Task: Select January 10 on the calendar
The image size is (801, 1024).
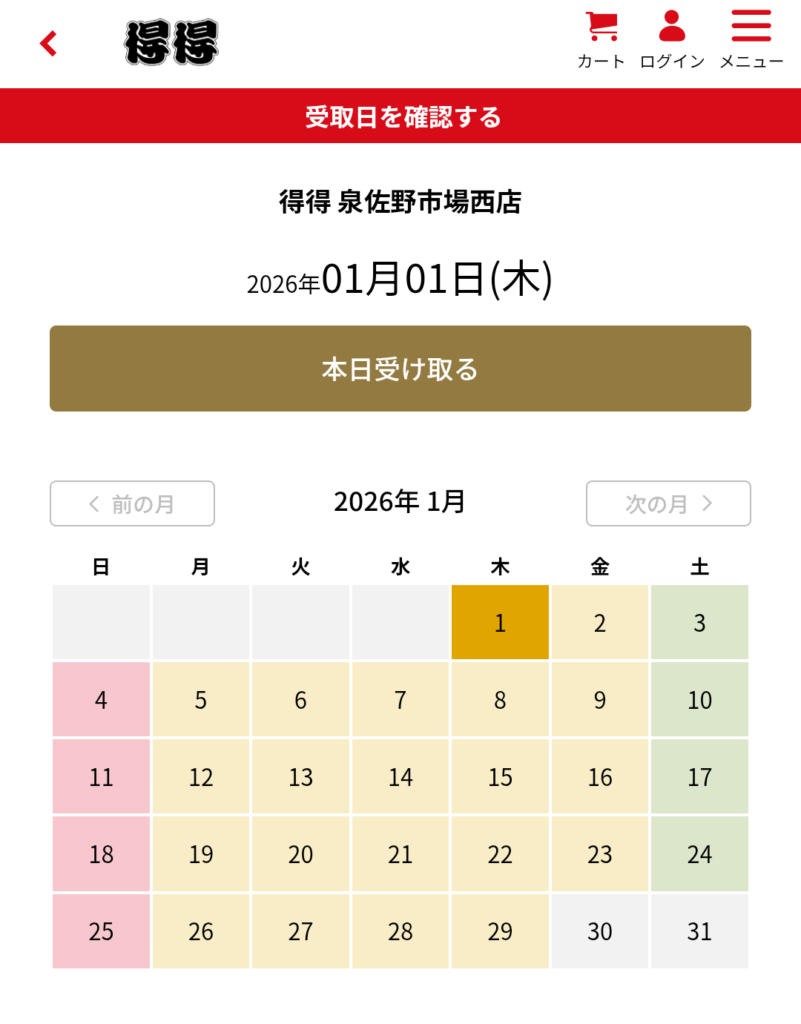Action: (699, 700)
